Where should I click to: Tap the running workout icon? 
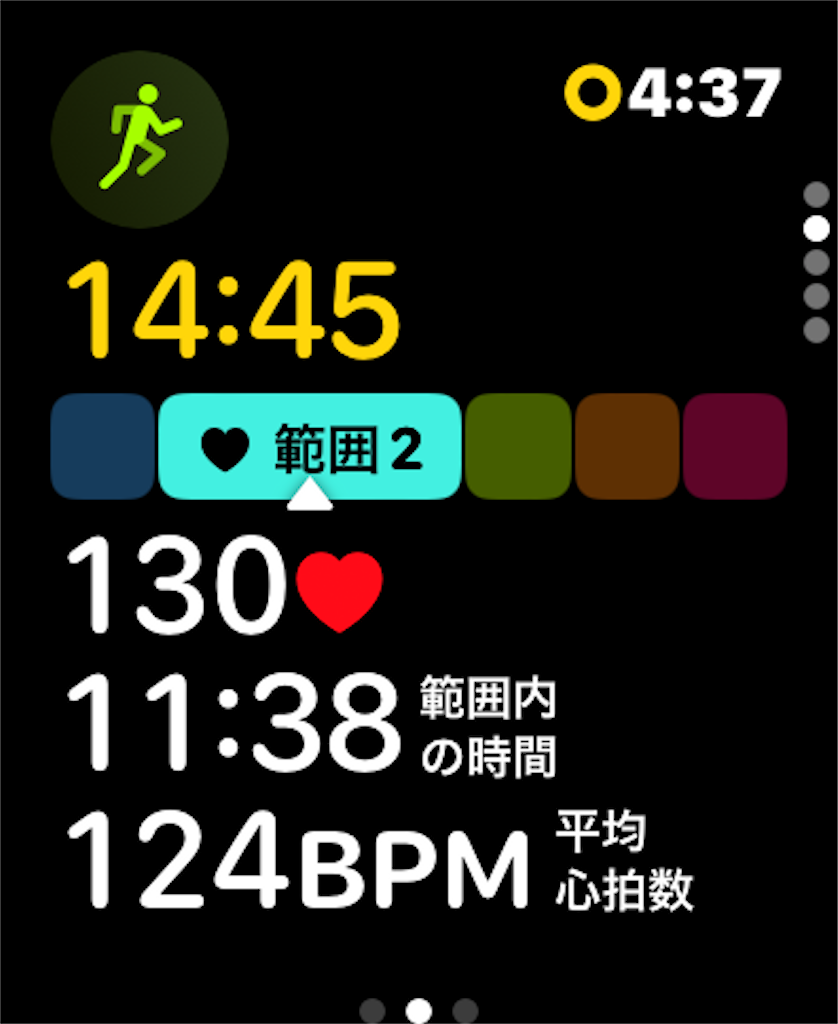pyautogui.click(x=140, y=139)
